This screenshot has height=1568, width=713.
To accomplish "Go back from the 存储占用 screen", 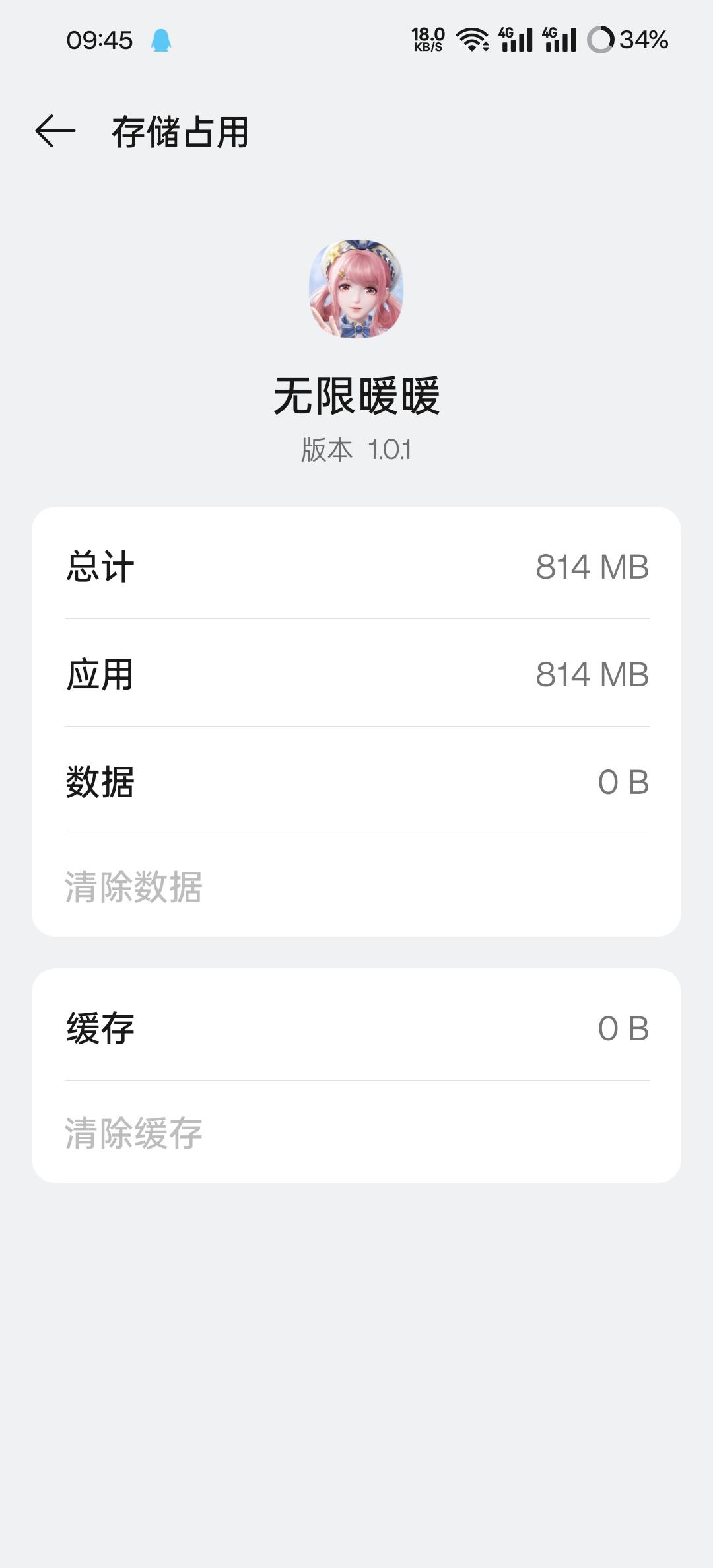I will point(55,131).
